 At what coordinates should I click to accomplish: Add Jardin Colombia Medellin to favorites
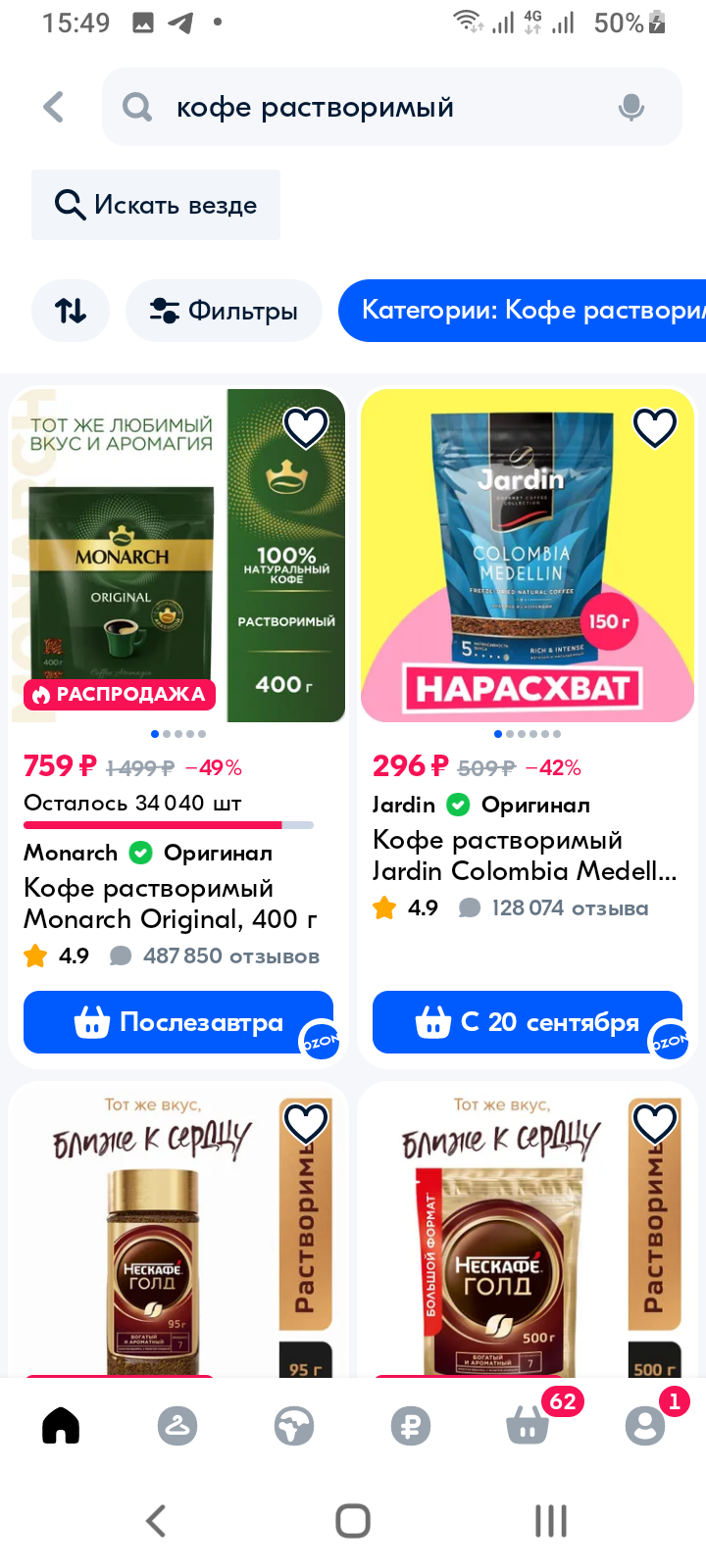coord(655,427)
